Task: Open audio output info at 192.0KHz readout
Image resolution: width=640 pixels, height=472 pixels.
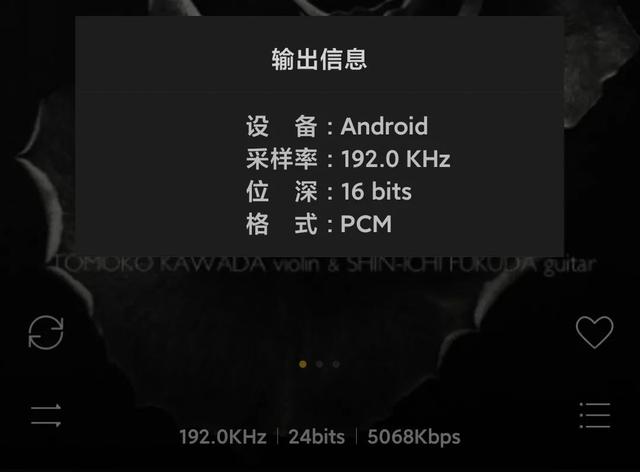Action: click(223, 437)
